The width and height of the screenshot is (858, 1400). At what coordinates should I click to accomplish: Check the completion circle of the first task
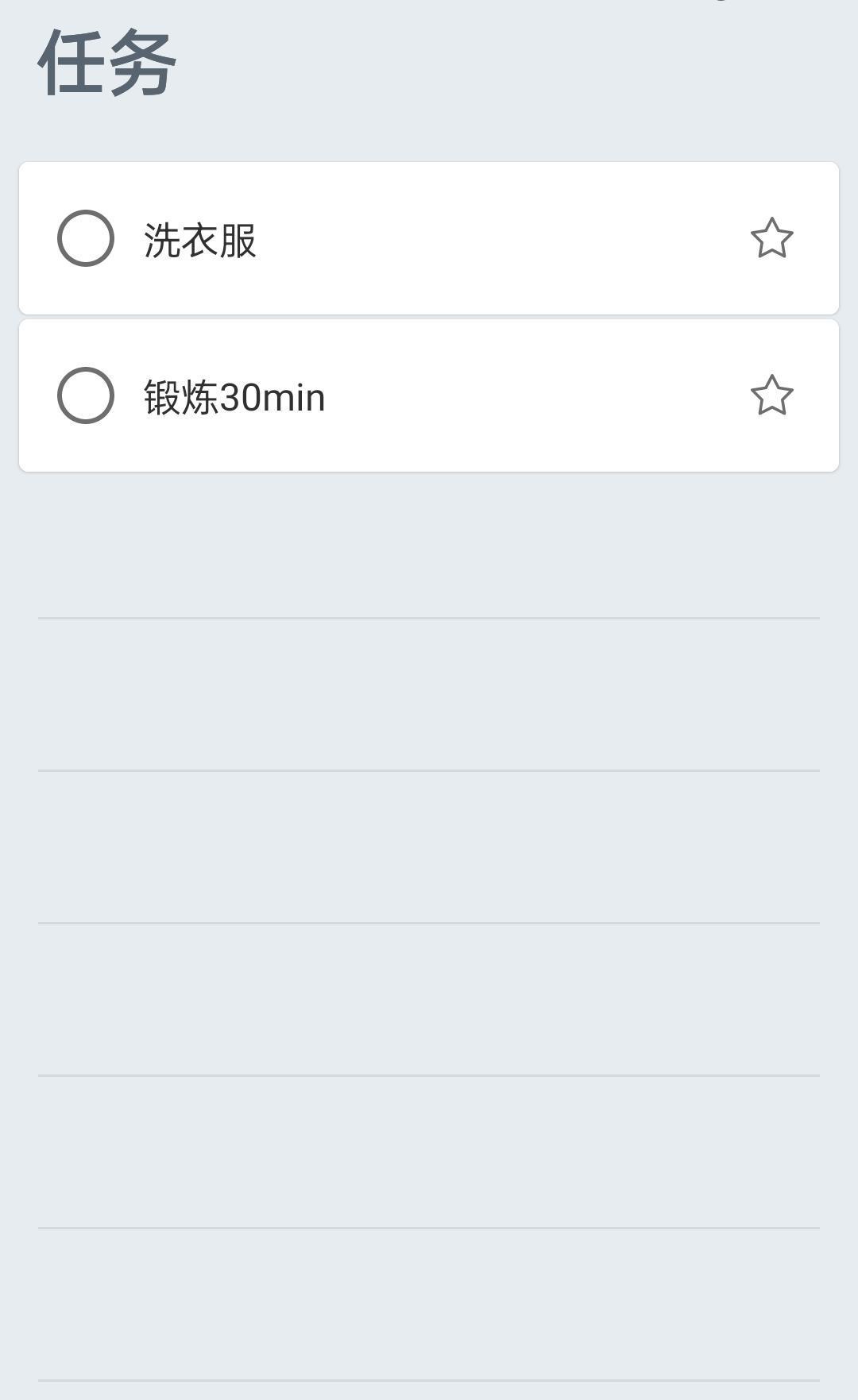(87, 237)
